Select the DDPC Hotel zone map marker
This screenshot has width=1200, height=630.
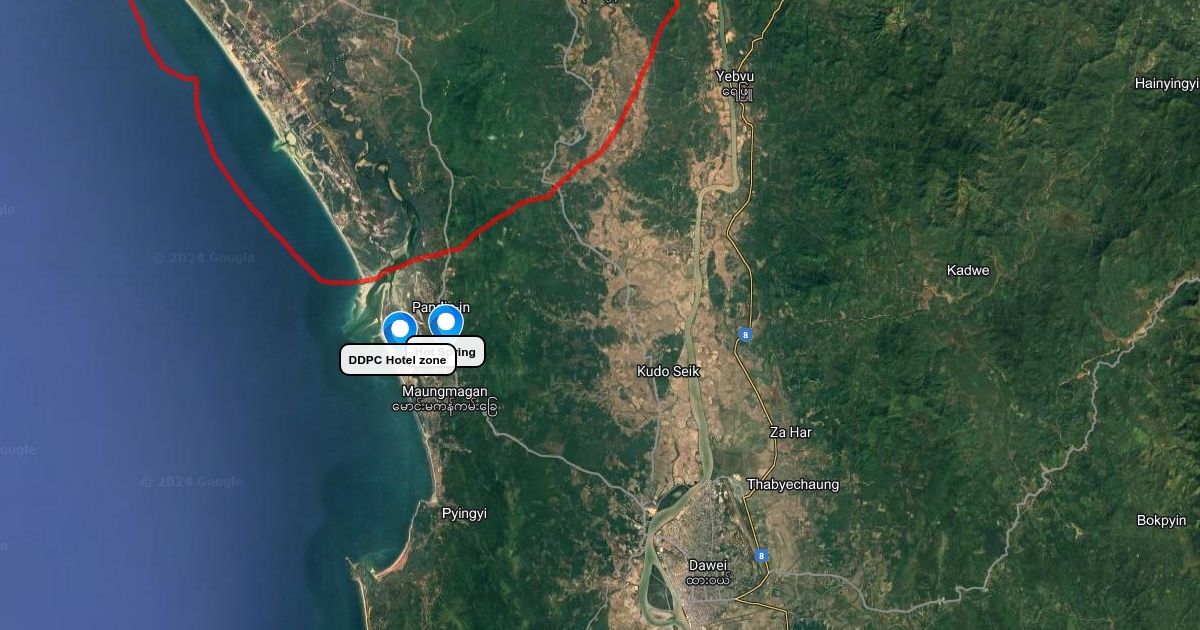(x=400, y=328)
